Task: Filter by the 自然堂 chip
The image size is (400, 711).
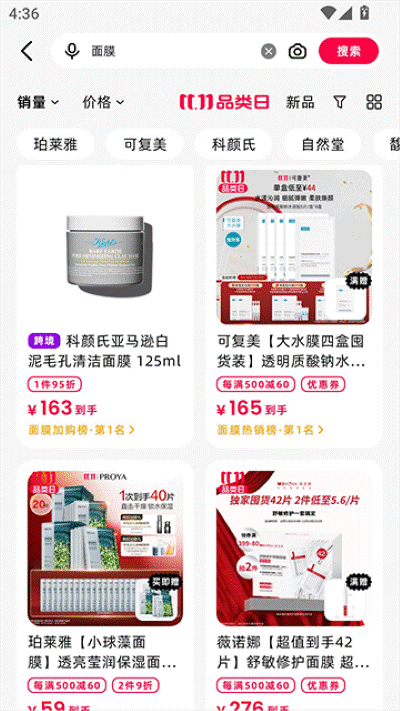Action: click(322, 145)
